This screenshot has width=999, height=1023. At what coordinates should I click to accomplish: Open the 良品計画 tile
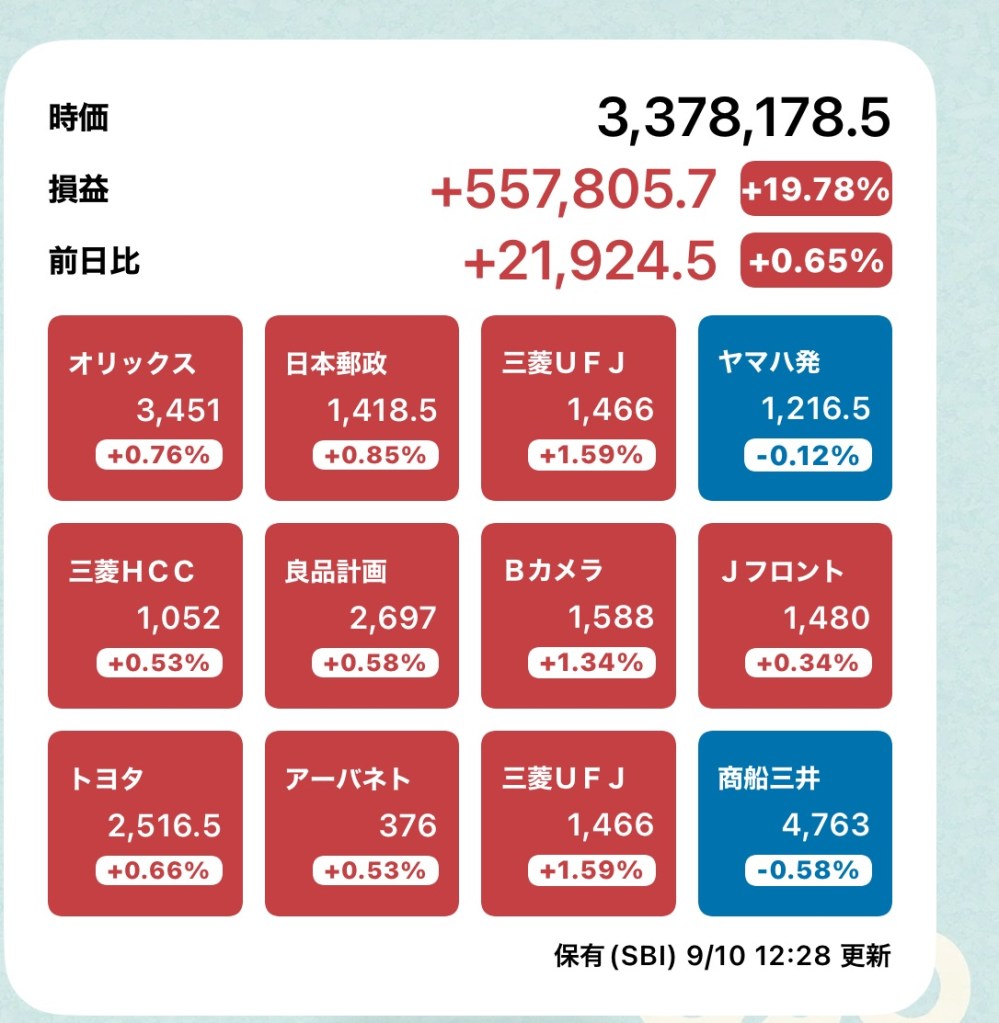[x=361, y=615]
